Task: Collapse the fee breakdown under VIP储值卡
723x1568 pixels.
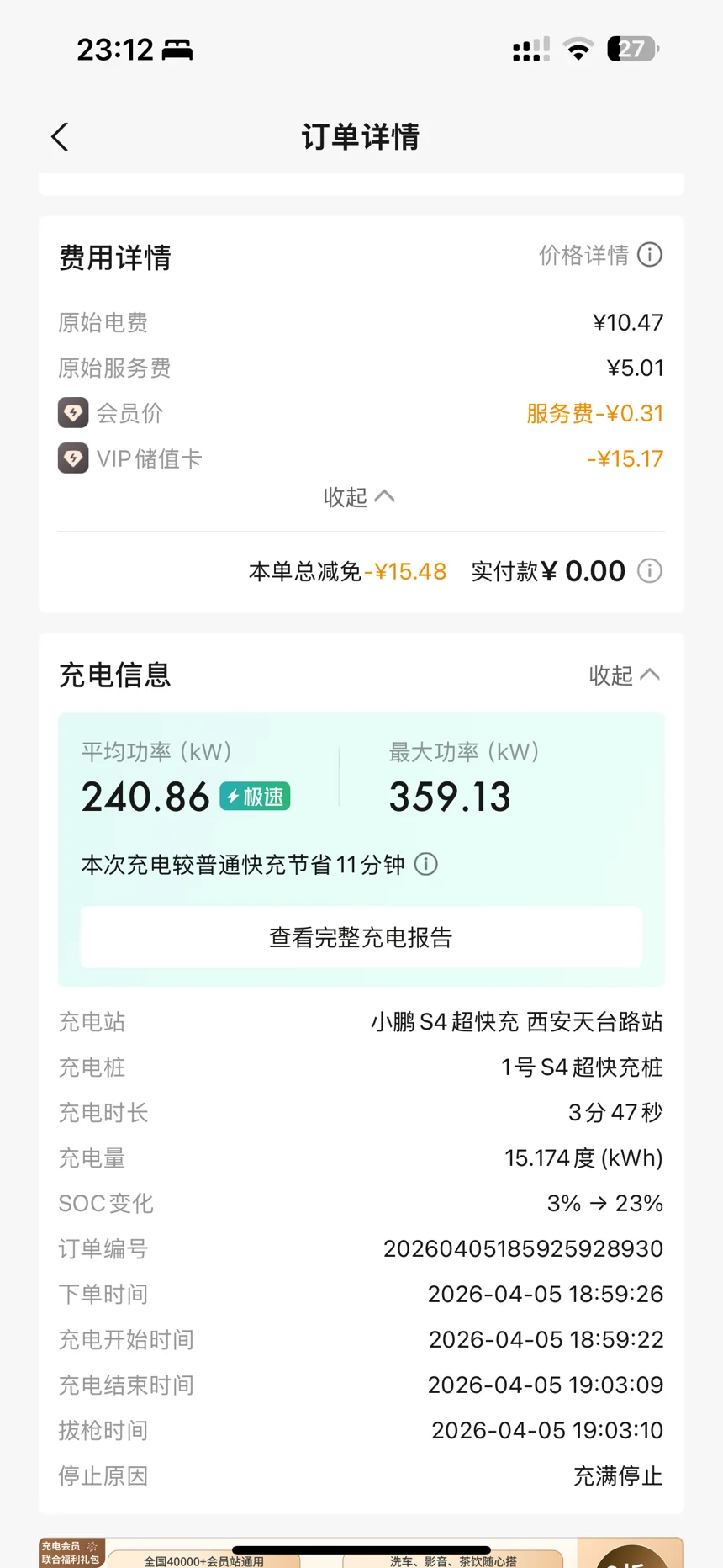Action: (359, 497)
